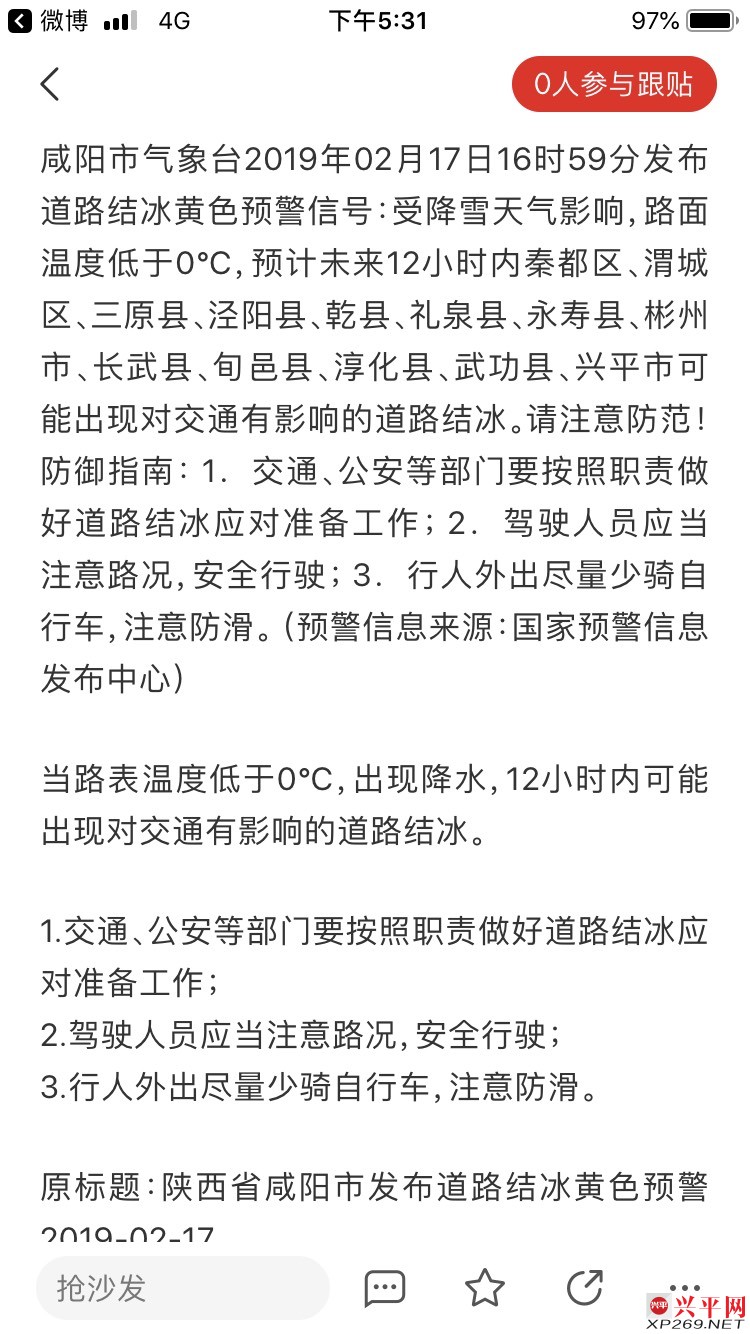Tap the 抢沙发 comment input box

click(183, 1288)
